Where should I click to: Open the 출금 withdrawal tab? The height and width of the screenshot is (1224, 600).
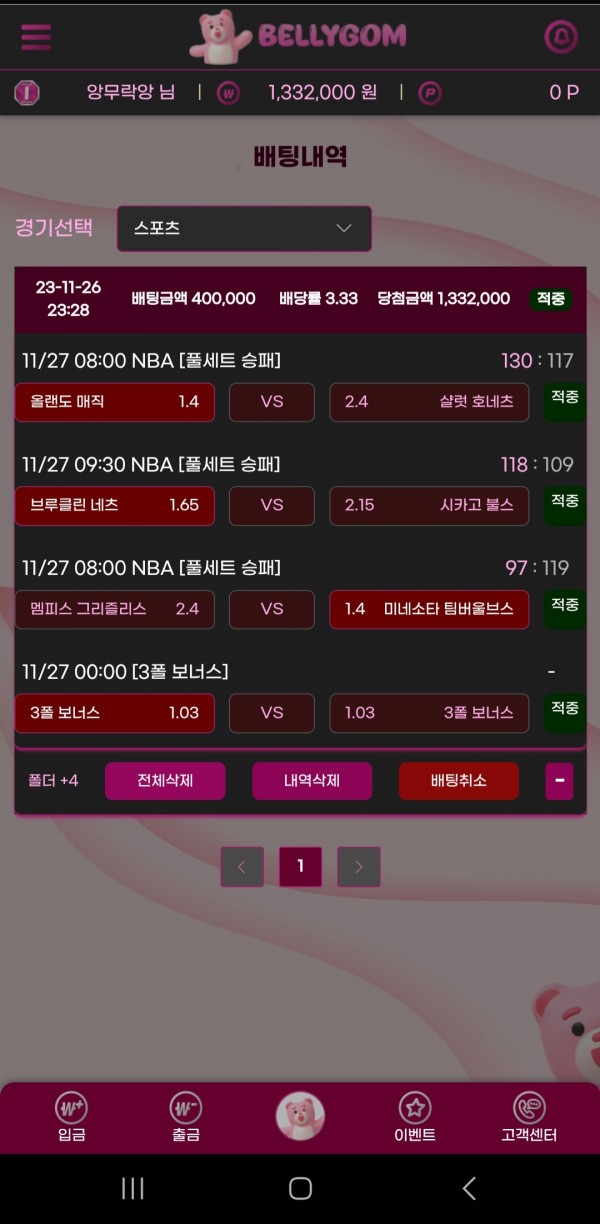coord(186,1116)
